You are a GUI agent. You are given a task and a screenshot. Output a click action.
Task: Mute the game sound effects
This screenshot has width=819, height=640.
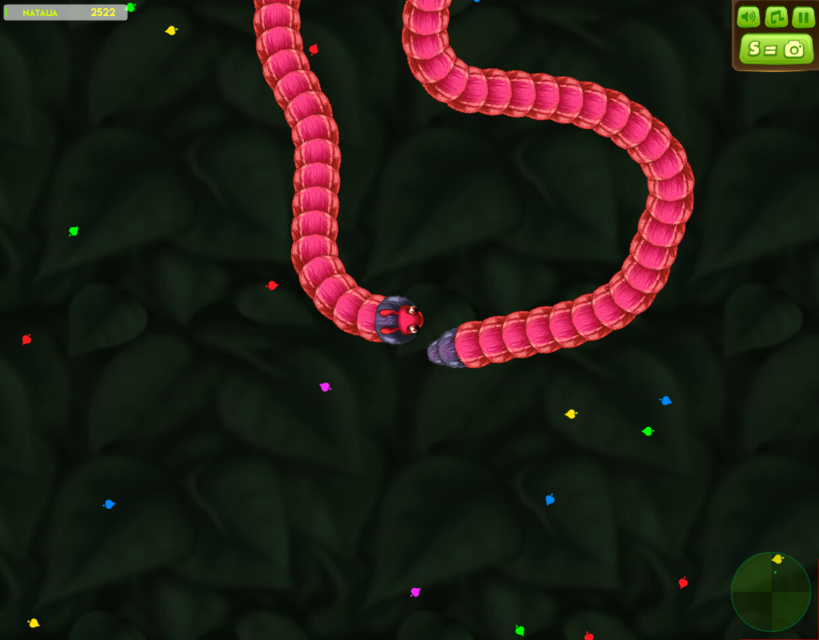pos(748,17)
